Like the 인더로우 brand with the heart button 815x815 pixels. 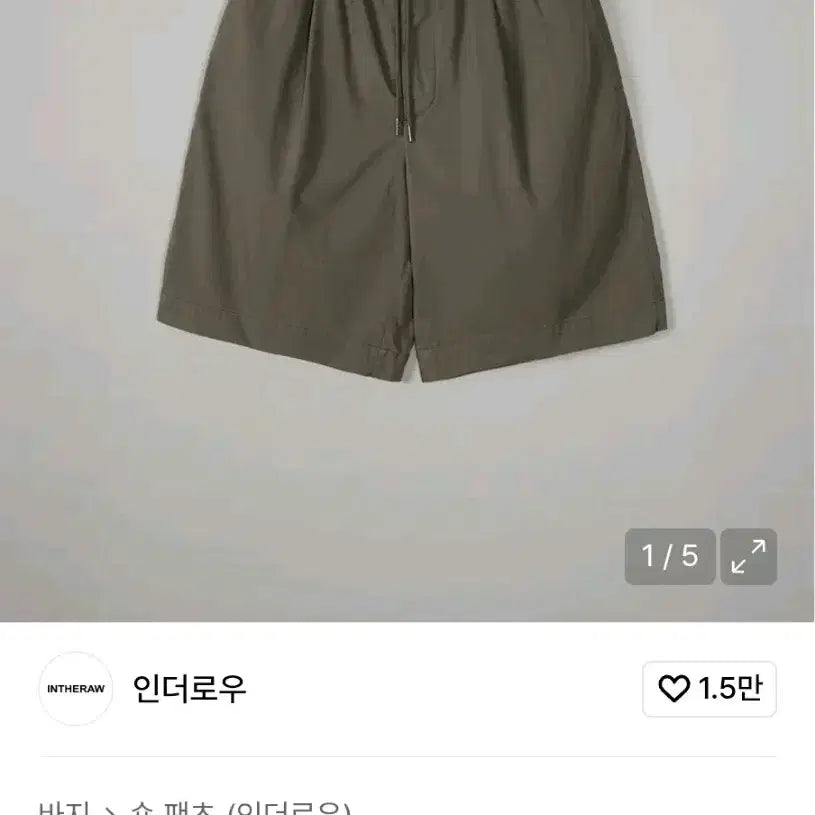[709, 688]
